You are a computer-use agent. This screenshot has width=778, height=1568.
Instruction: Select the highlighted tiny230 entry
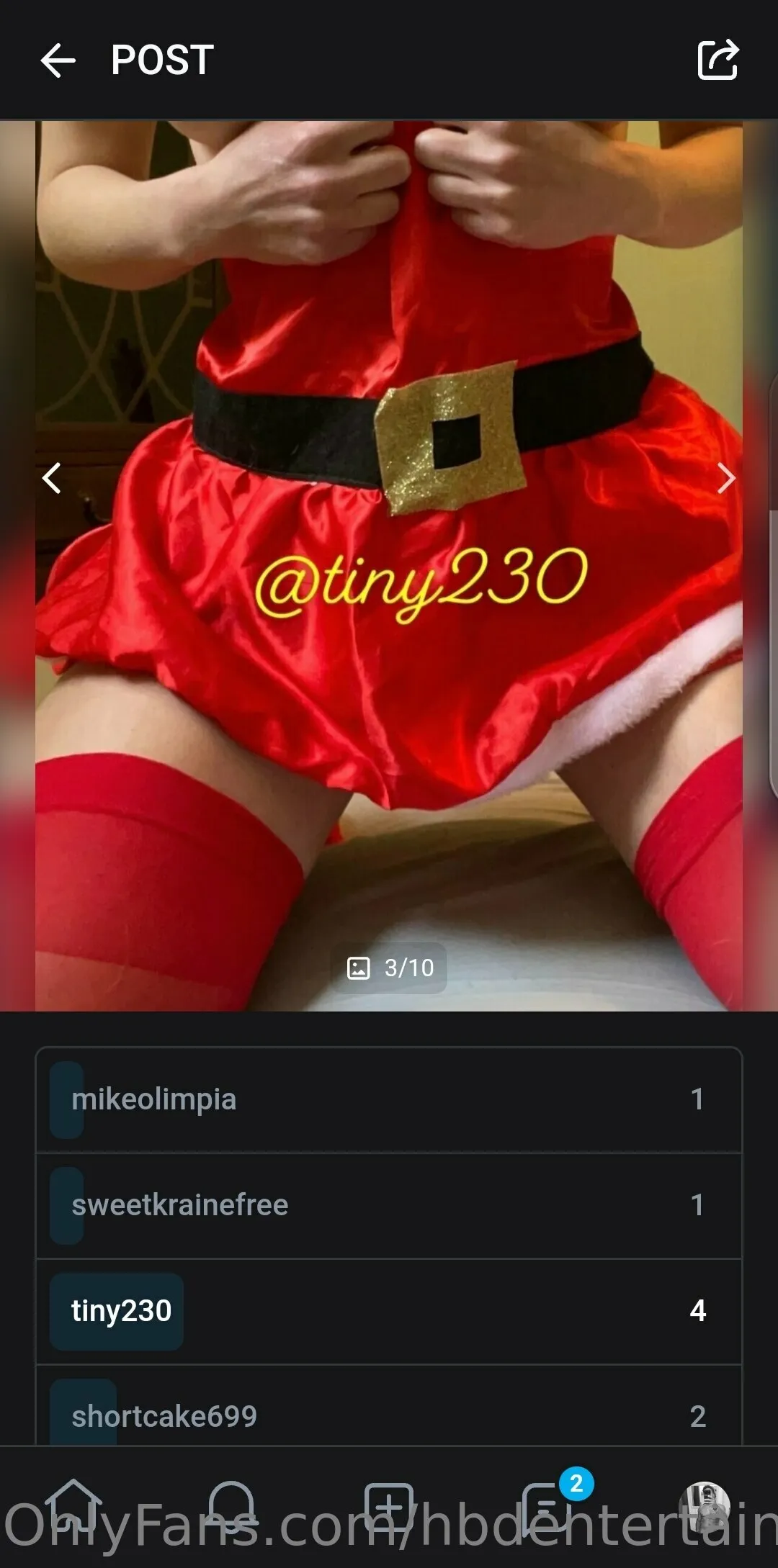coord(121,1310)
